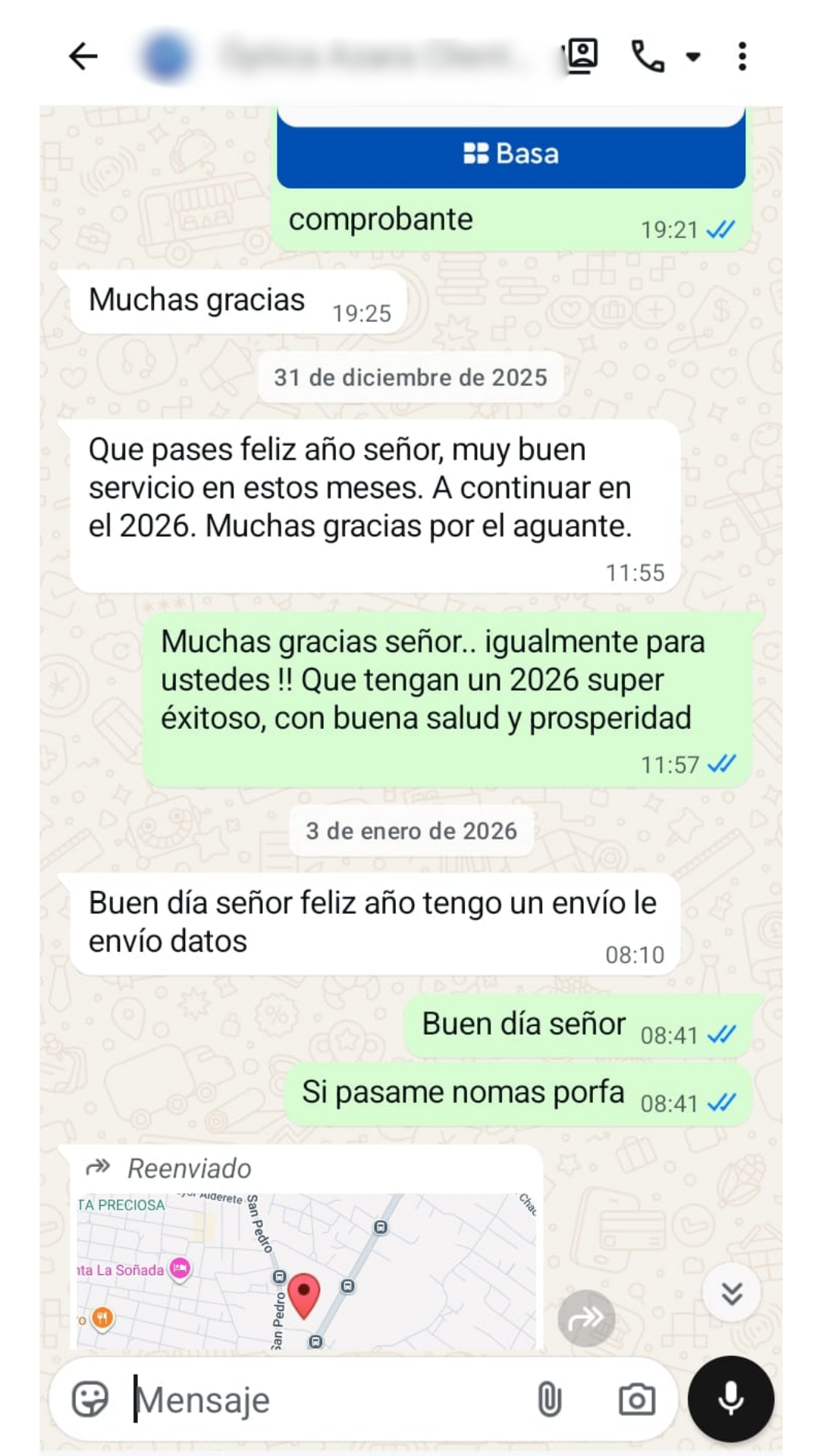Tap the Reenviado forwarded label
The height and width of the screenshot is (1456, 819).
[187, 1168]
